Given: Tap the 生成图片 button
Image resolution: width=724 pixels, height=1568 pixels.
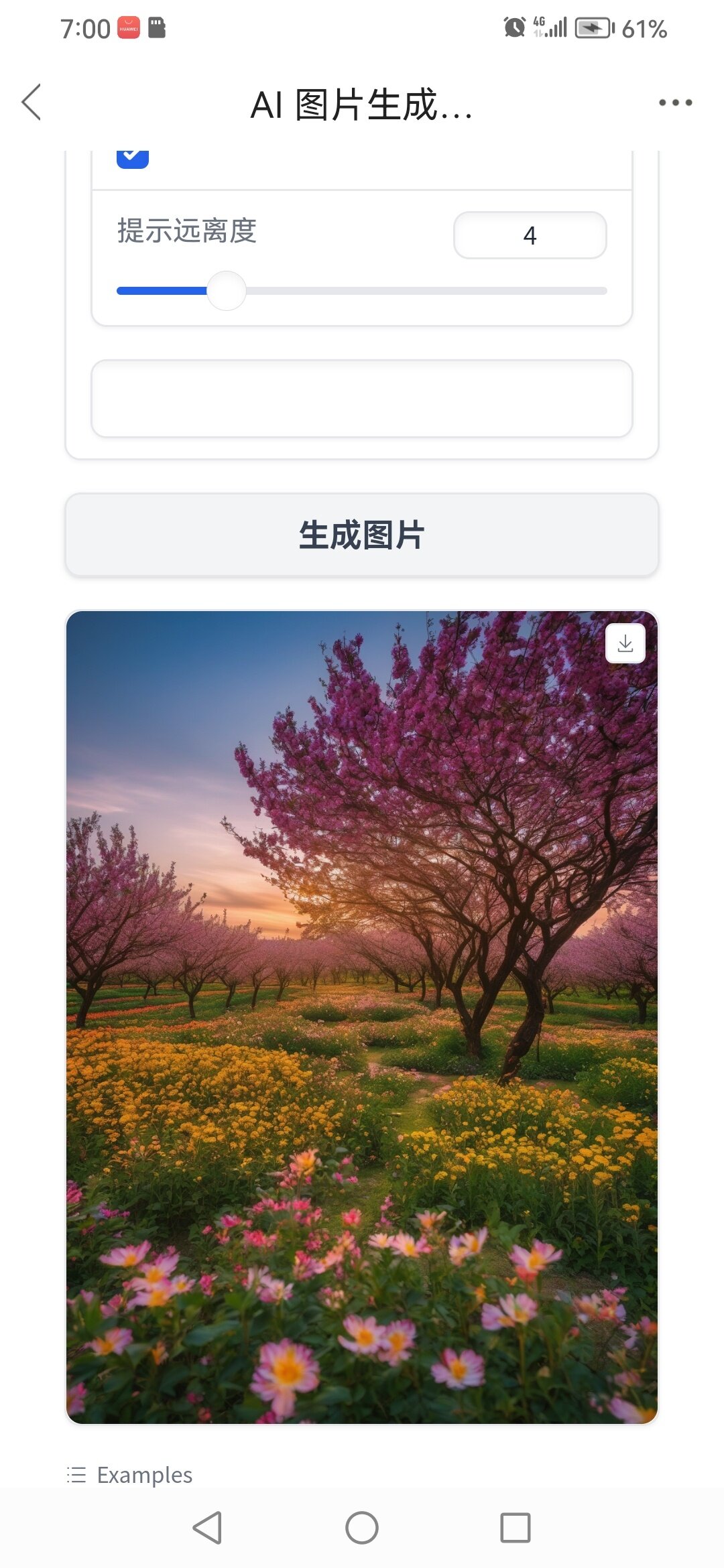Looking at the screenshot, I should point(362,535).
